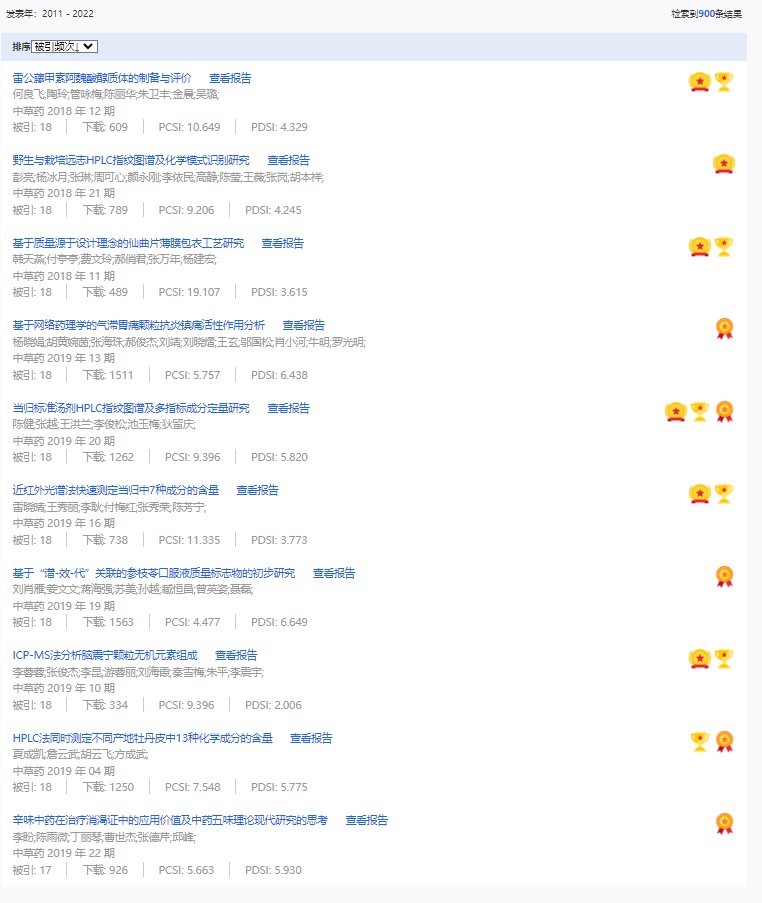View 查看报告 for 雷公藤甲素阿魏酸醇质体 article
Image resolution: width=762 pixels, height=903 pixels.
click(x=230, y=78)
